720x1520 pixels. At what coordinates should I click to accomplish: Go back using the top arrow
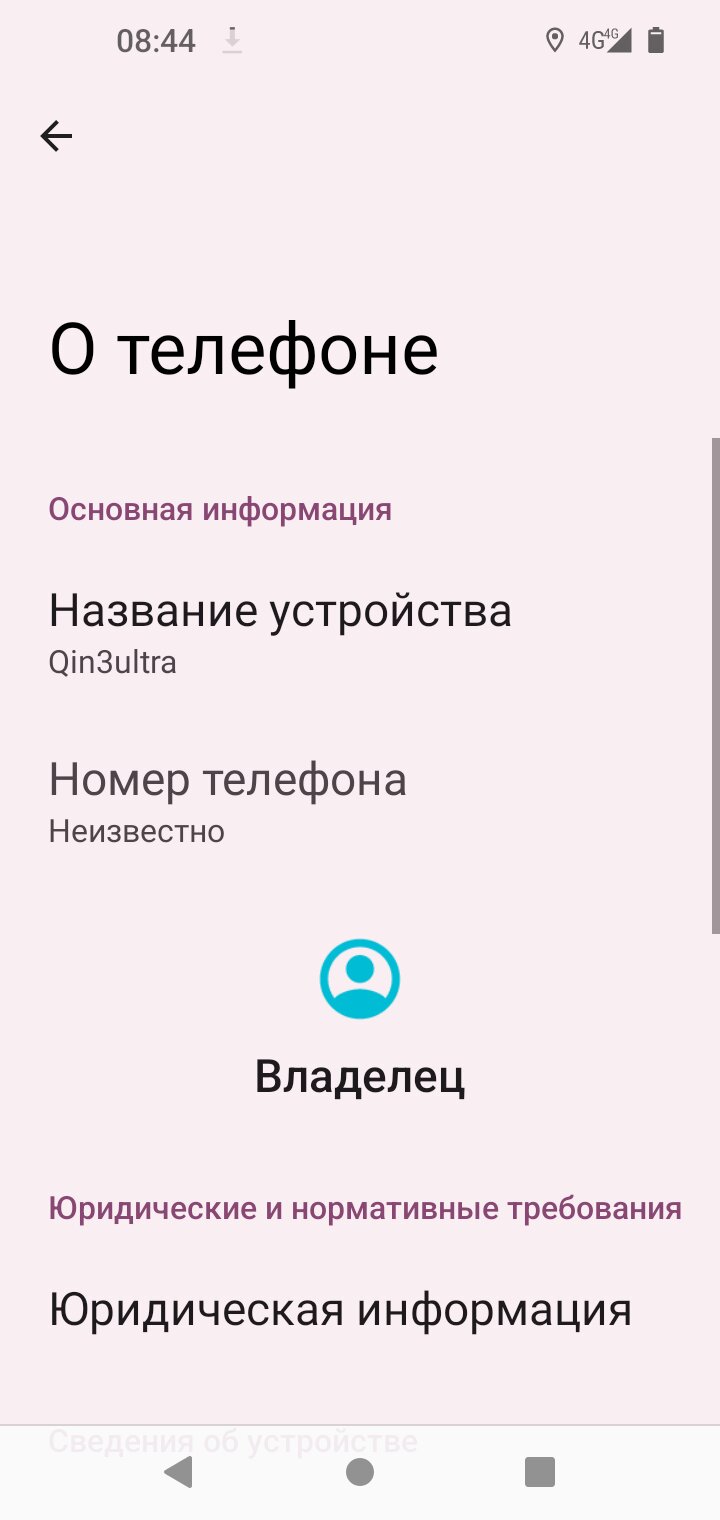pyautogui.click(x=56, y=136)
